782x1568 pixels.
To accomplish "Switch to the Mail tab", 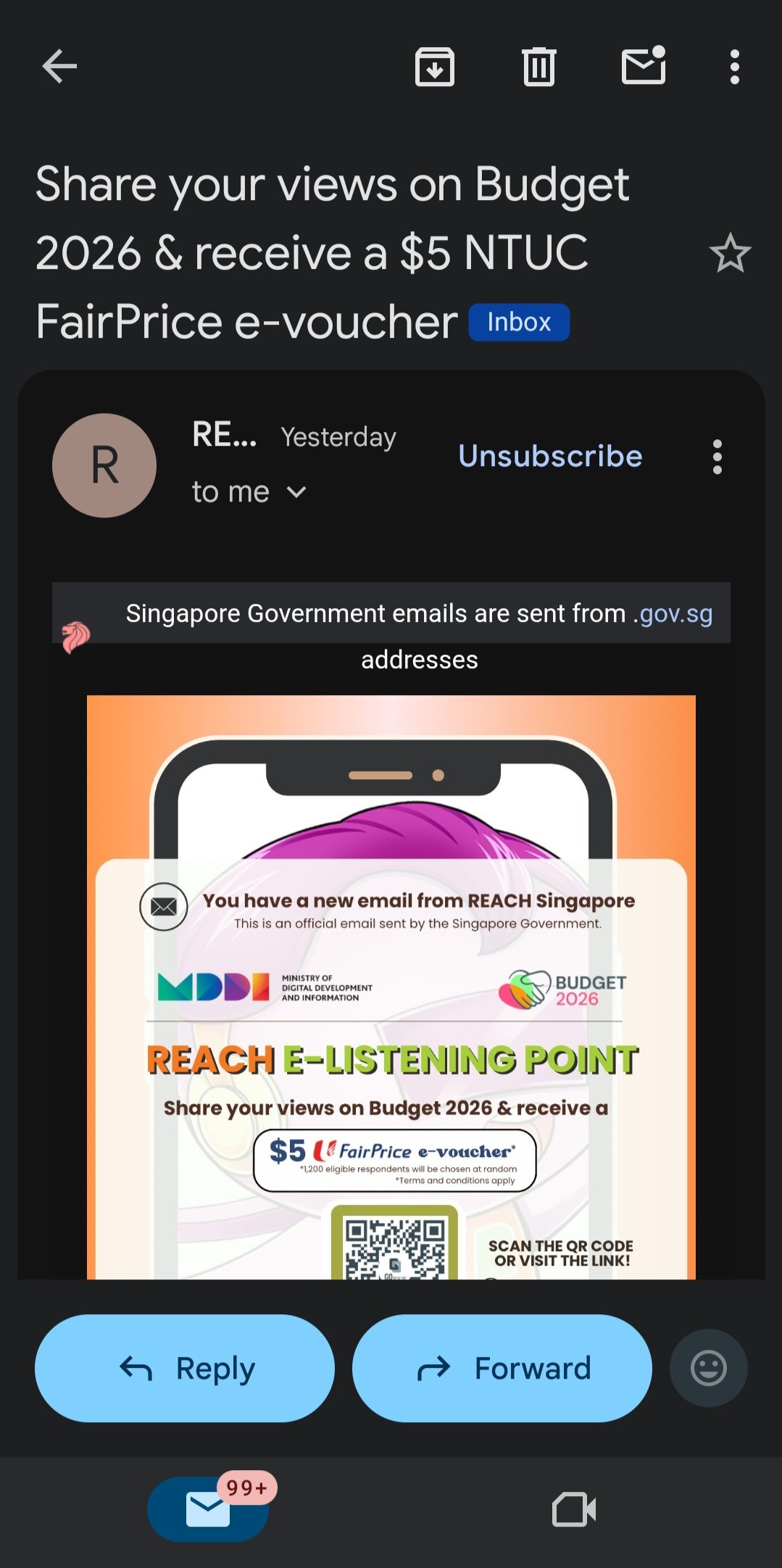I will point(208,1509).
